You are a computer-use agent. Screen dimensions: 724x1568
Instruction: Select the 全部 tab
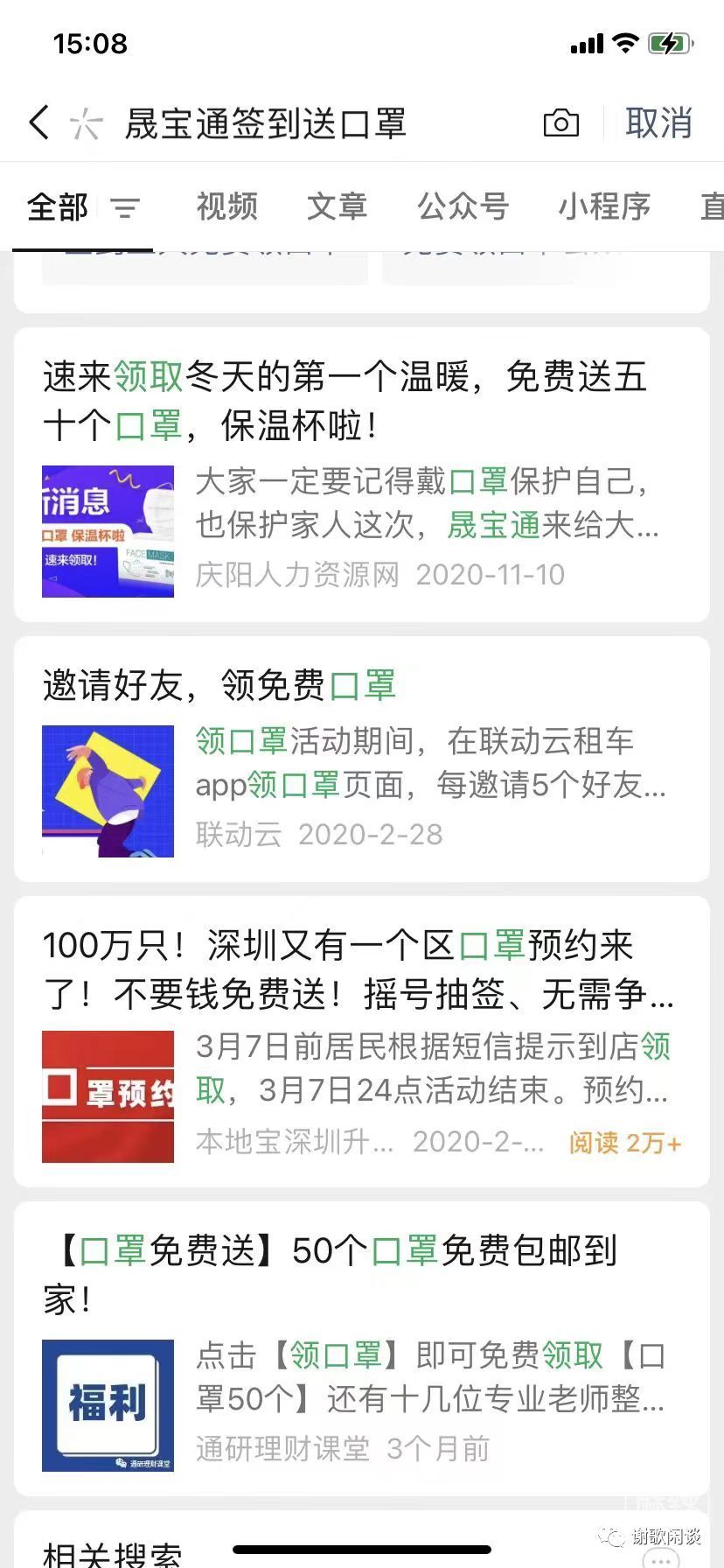58,207
